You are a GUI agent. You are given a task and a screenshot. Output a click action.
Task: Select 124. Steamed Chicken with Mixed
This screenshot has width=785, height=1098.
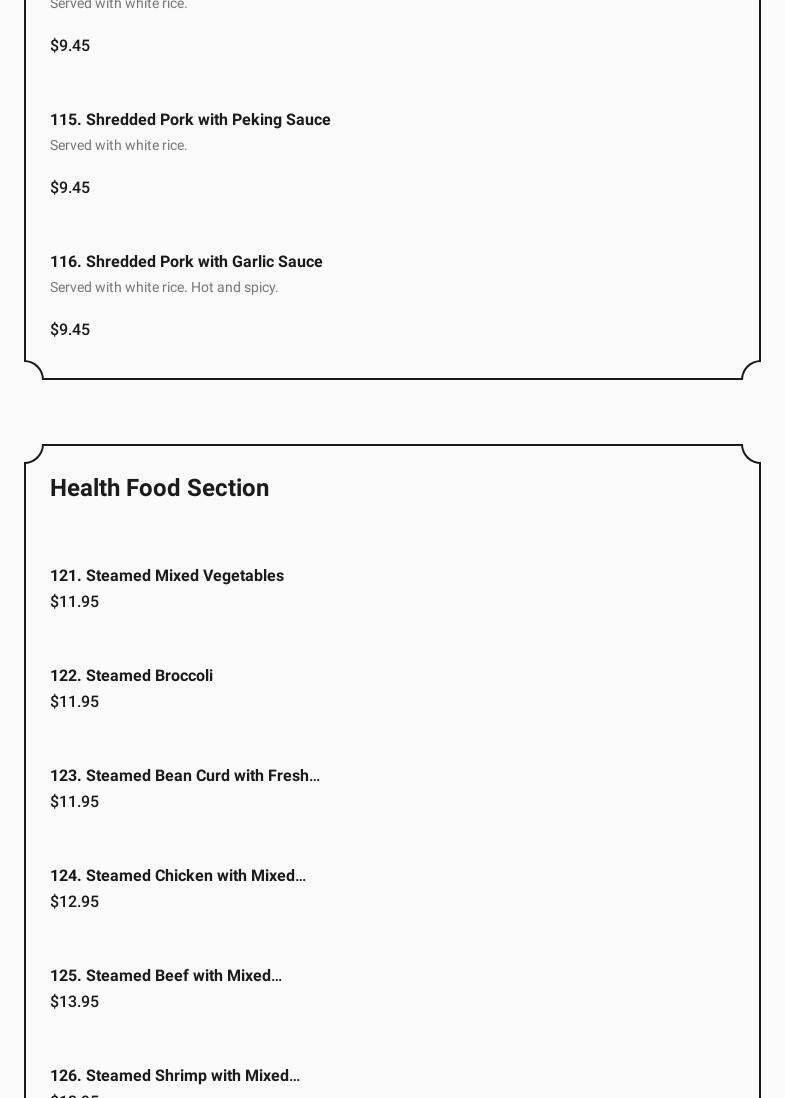point(178,876)
